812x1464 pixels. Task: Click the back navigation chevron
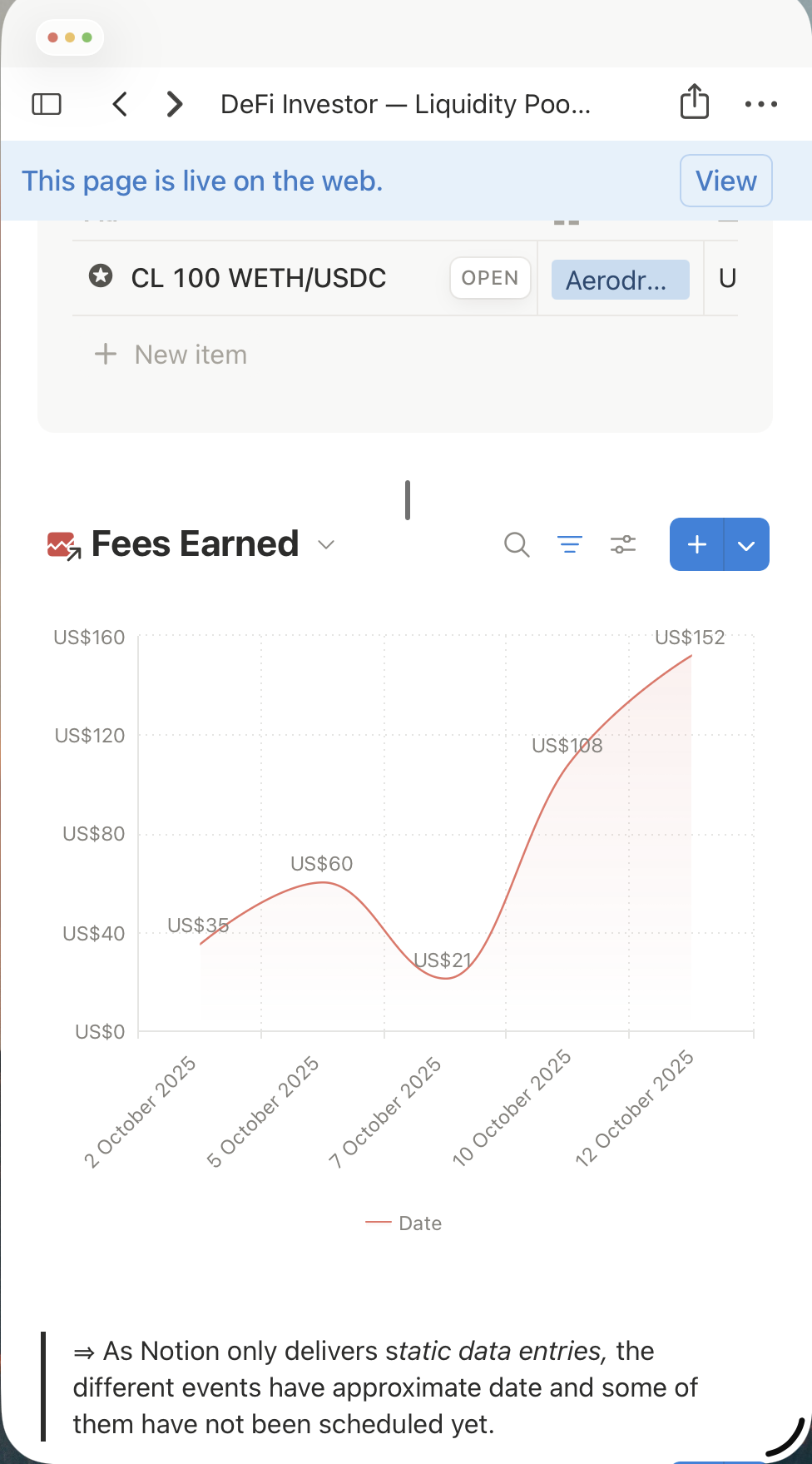(119, 103)
